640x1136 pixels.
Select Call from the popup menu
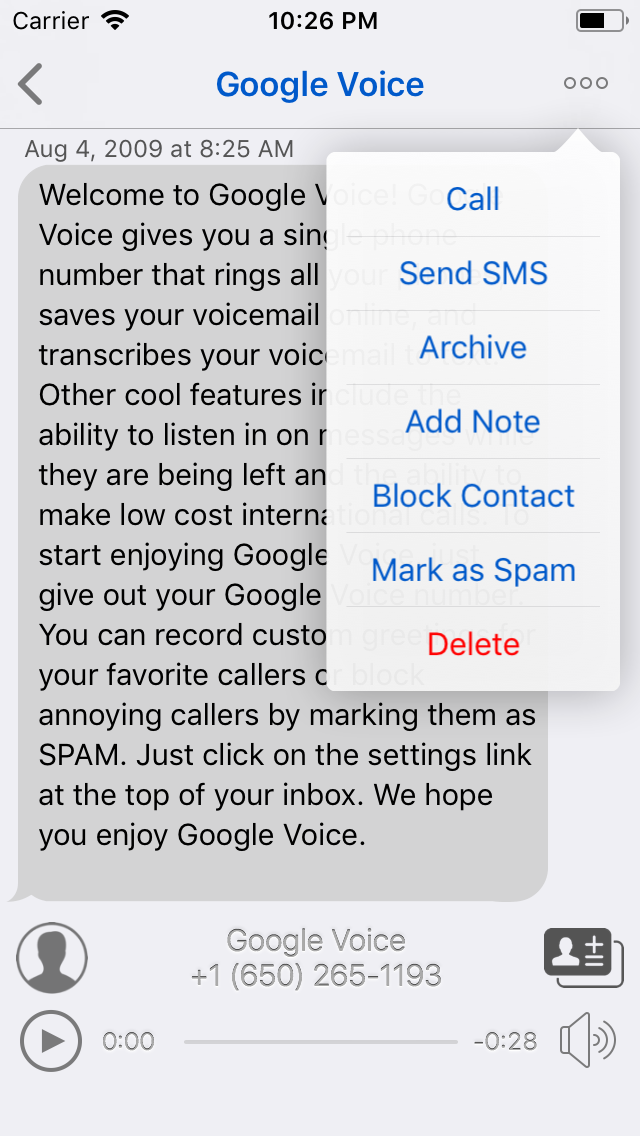point(473,199)
